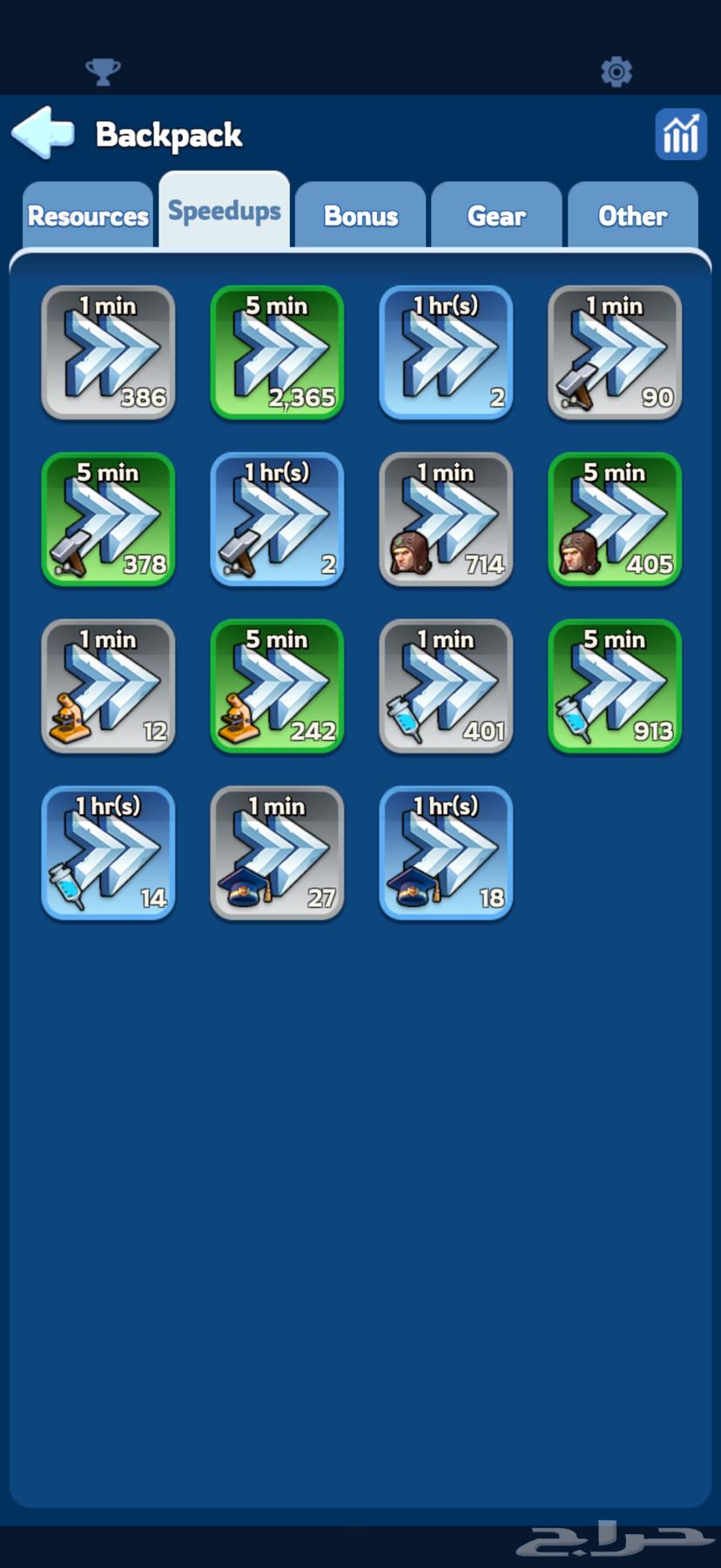This screenshot has height=1568, width=721.
Task: Open the 1 min soldier speedup with 714
Action: point(446,519)
